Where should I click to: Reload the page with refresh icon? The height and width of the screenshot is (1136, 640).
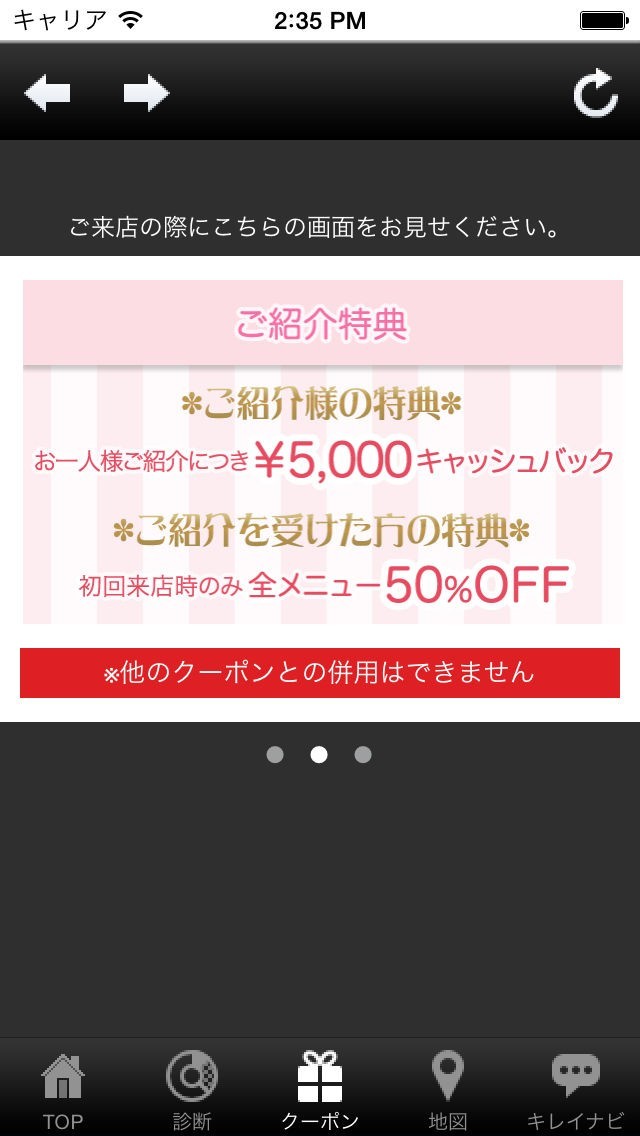pos(594,95)
